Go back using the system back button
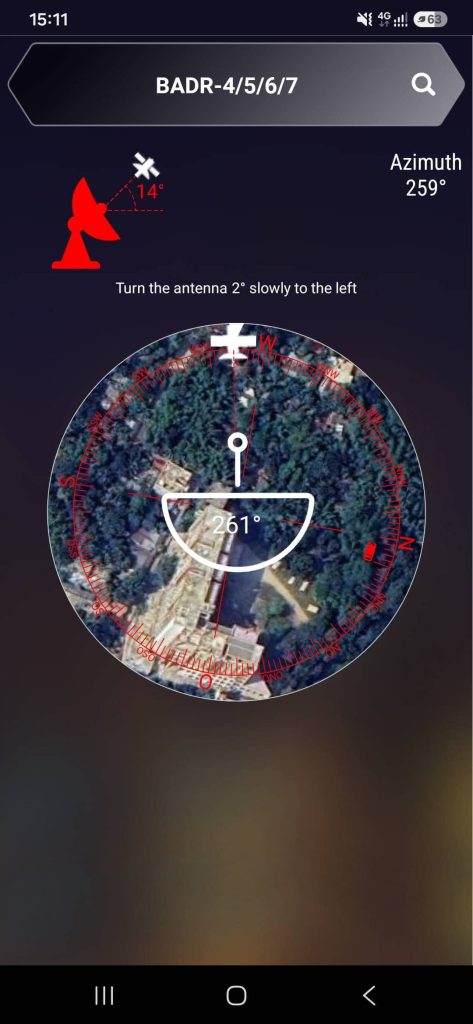The width and height of the screenshot is (473, 1024). point(369,995)
